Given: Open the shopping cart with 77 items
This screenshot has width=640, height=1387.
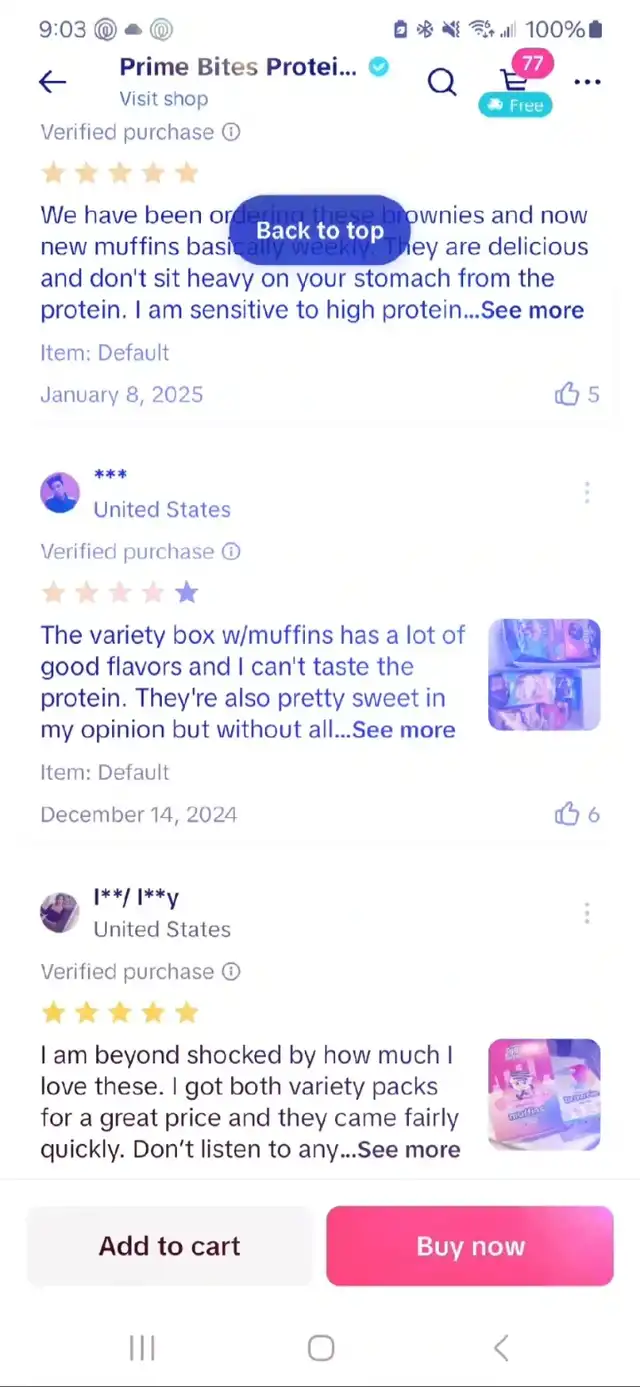Looking at the screenshot, I should tap(516, 82).
